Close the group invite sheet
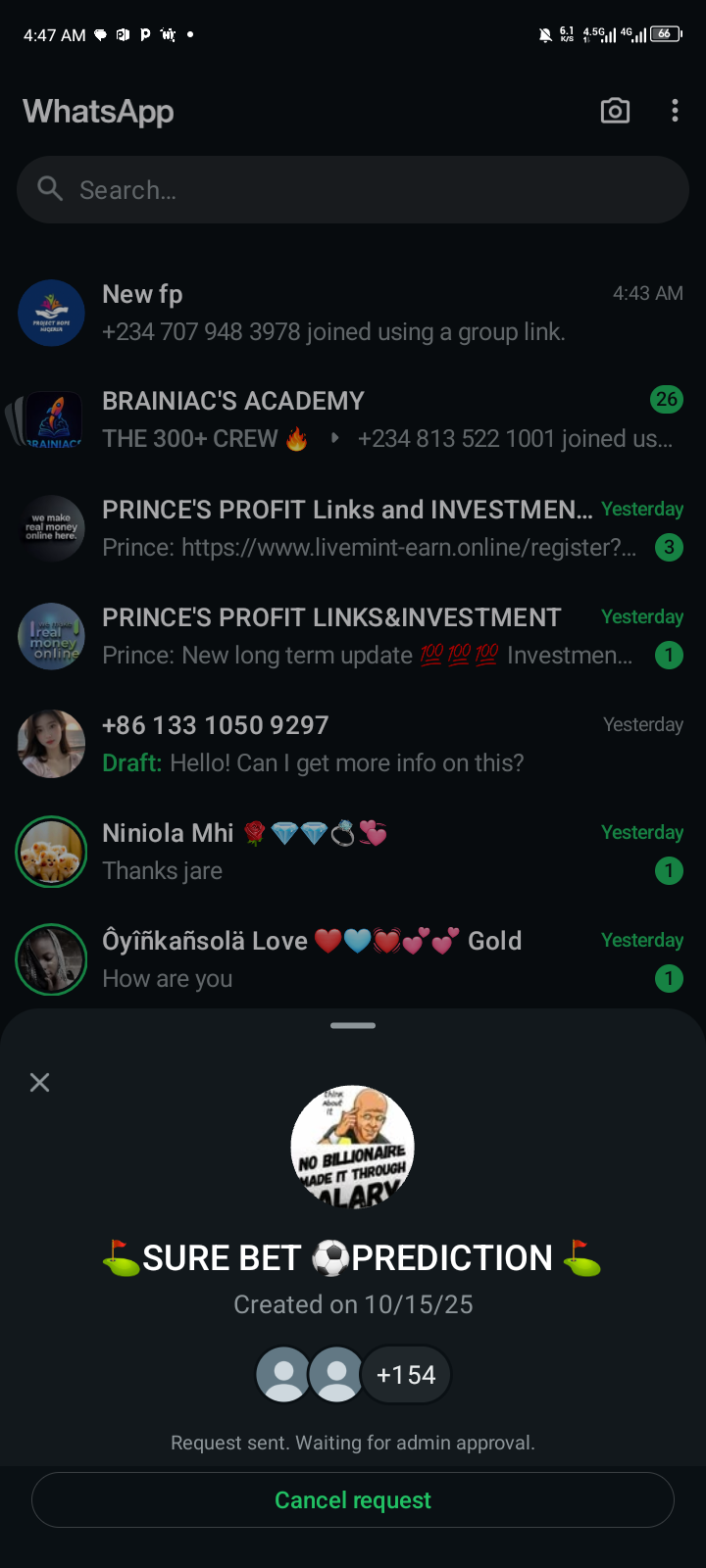 pyautogui.click(x=40, y=1082)
